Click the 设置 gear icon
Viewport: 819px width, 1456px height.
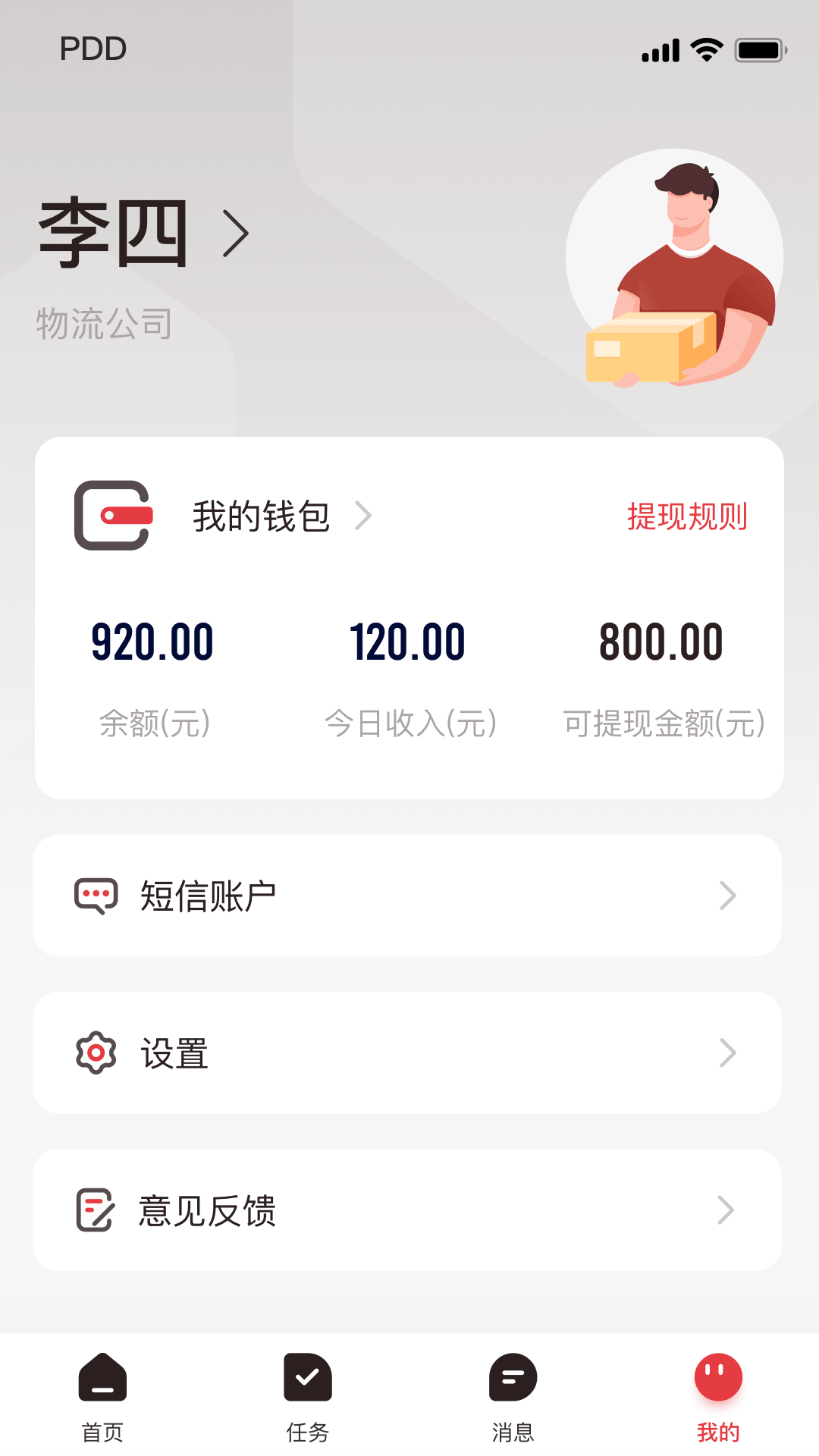tap(95, 1052)
